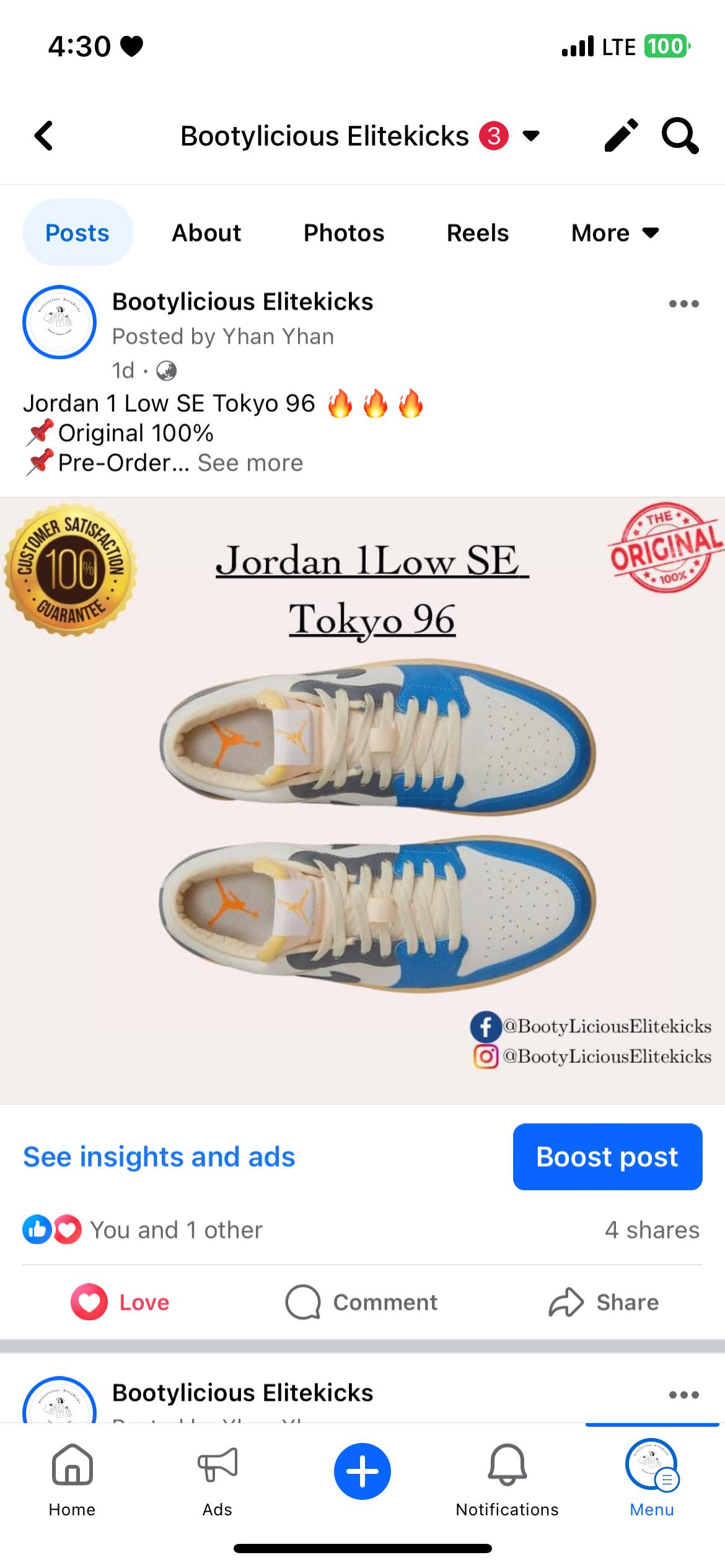
Task: Switch to the Reels tab
Action: 478,233
